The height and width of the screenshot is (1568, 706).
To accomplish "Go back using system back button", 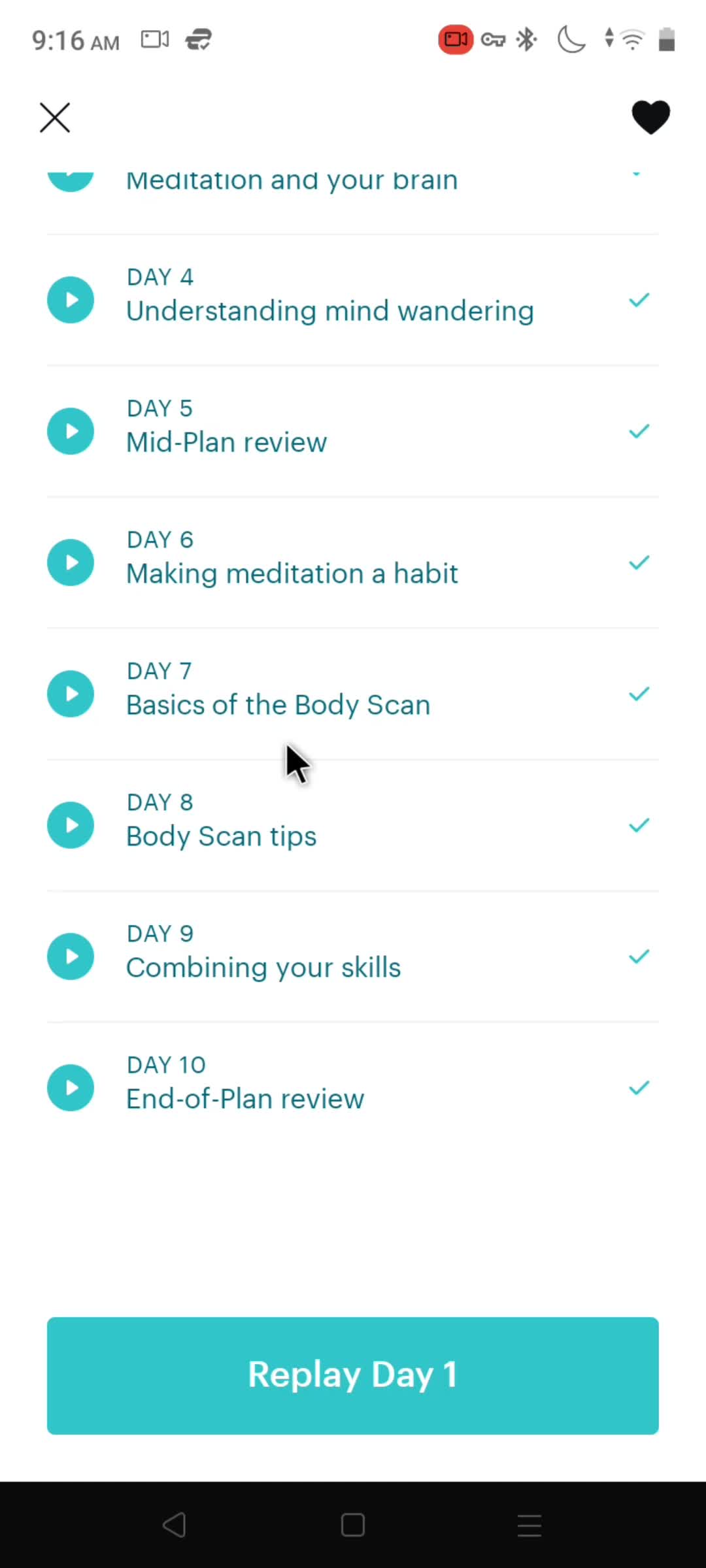I will click(174, 1526).
